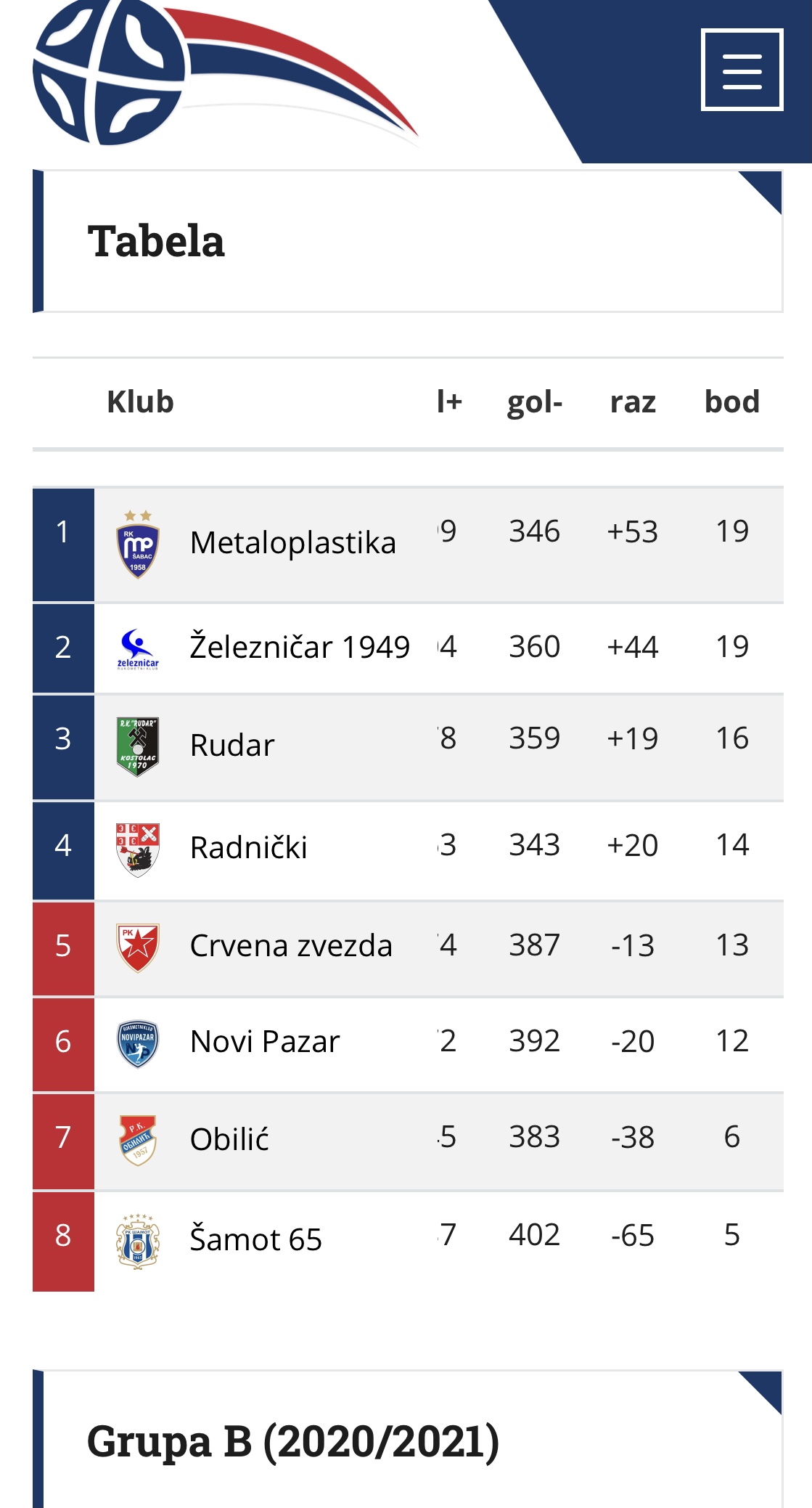View Radnički club details
This screenshot has width=812, height=1508.
[248, 847]
